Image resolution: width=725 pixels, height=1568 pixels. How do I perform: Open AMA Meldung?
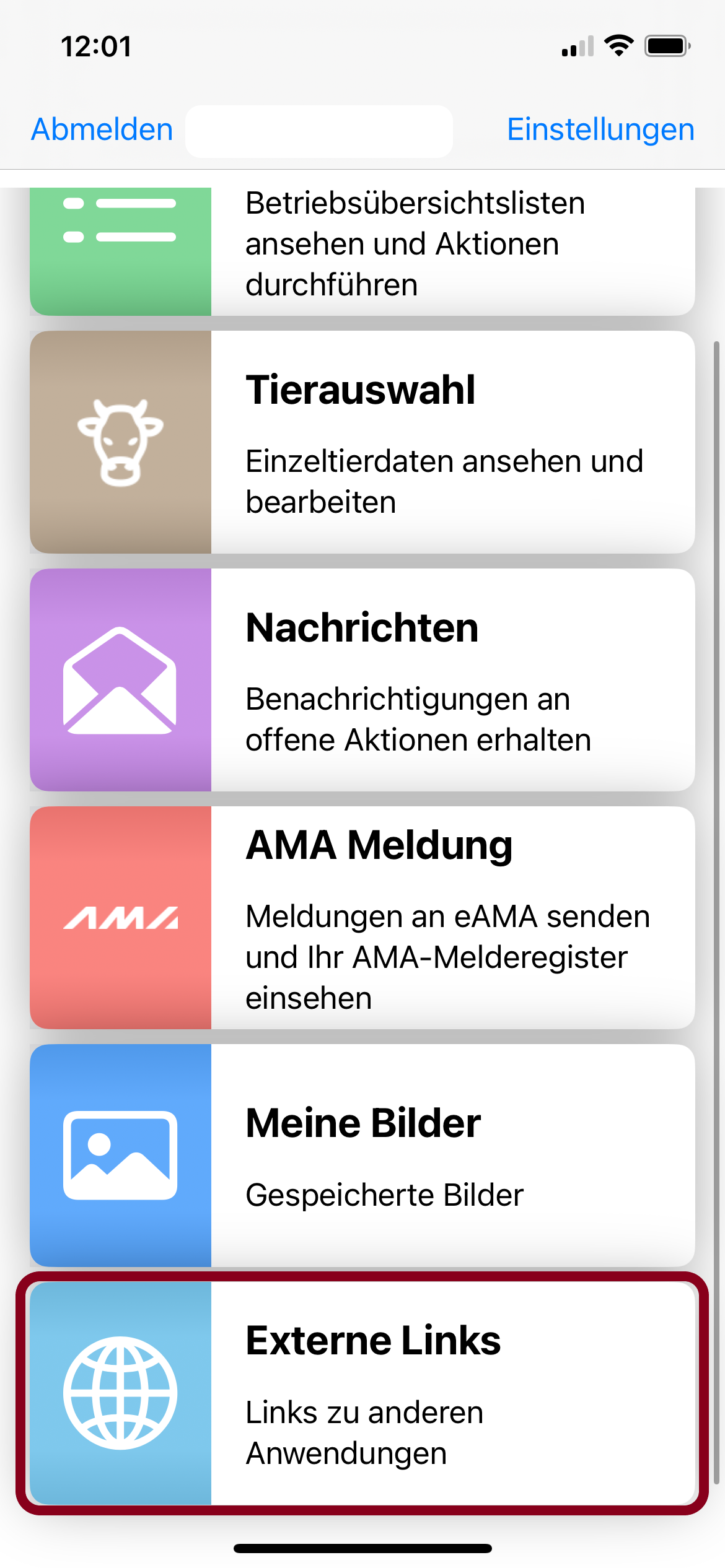coord(362,918)
